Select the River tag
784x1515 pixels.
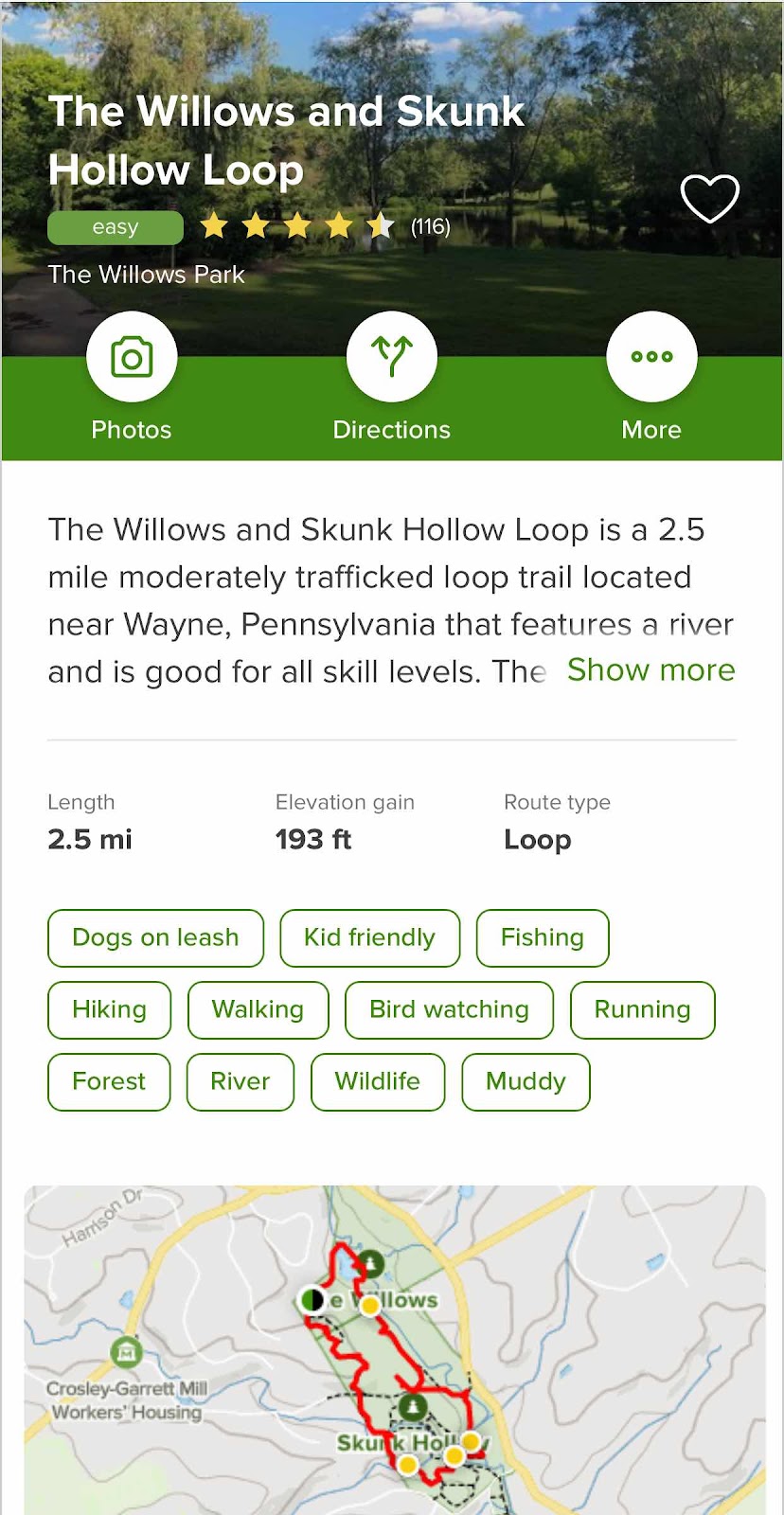click(x=240, y=1081)
